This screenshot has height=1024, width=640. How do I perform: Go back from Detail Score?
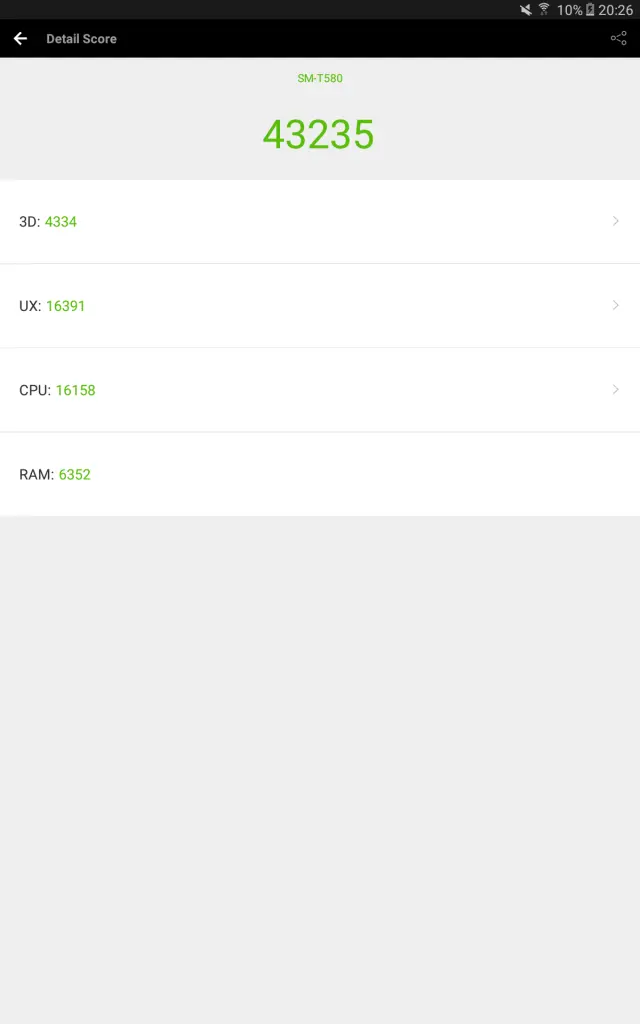[20, 39]
